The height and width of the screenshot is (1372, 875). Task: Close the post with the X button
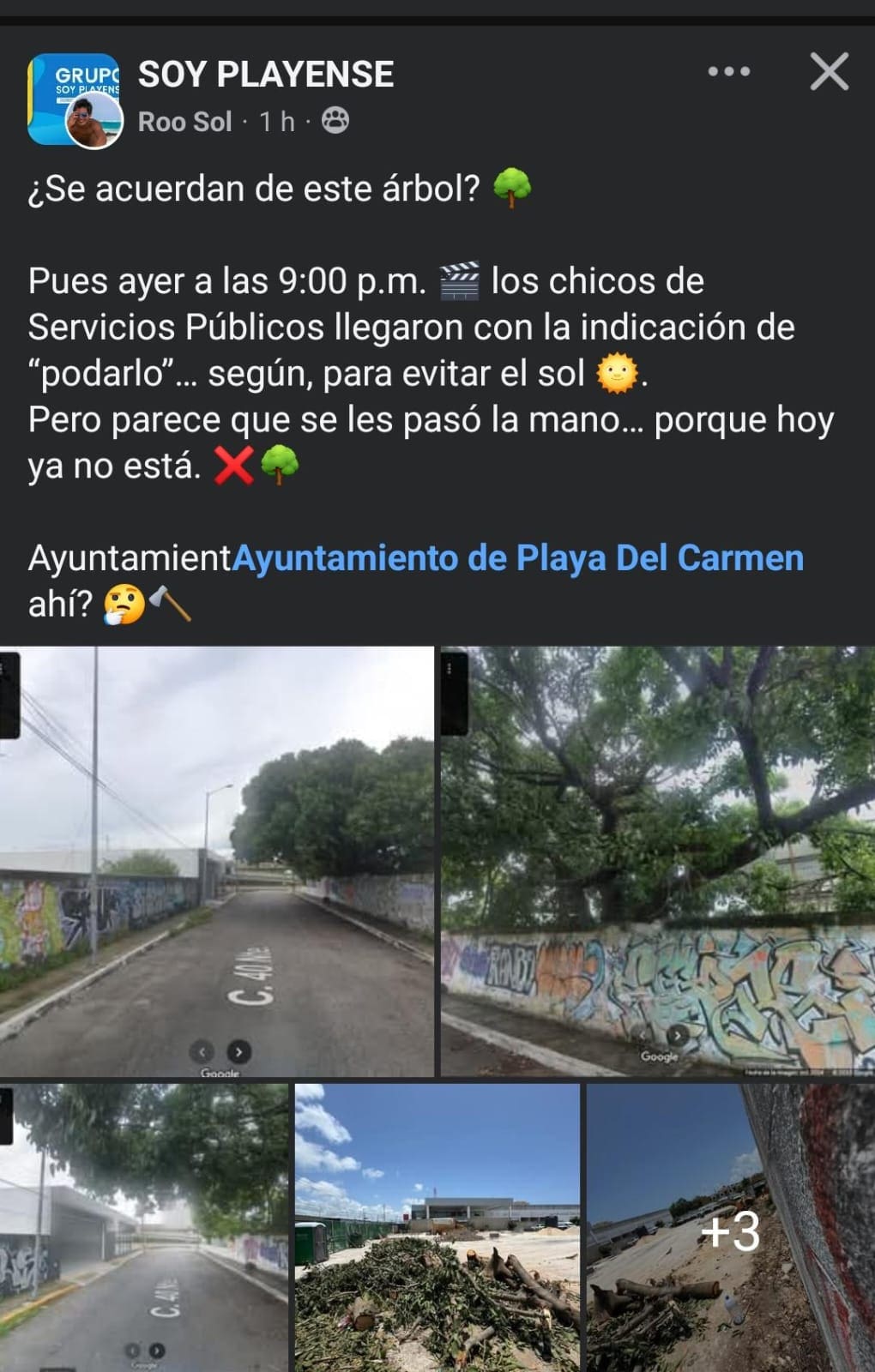click(x=829, y=72)
